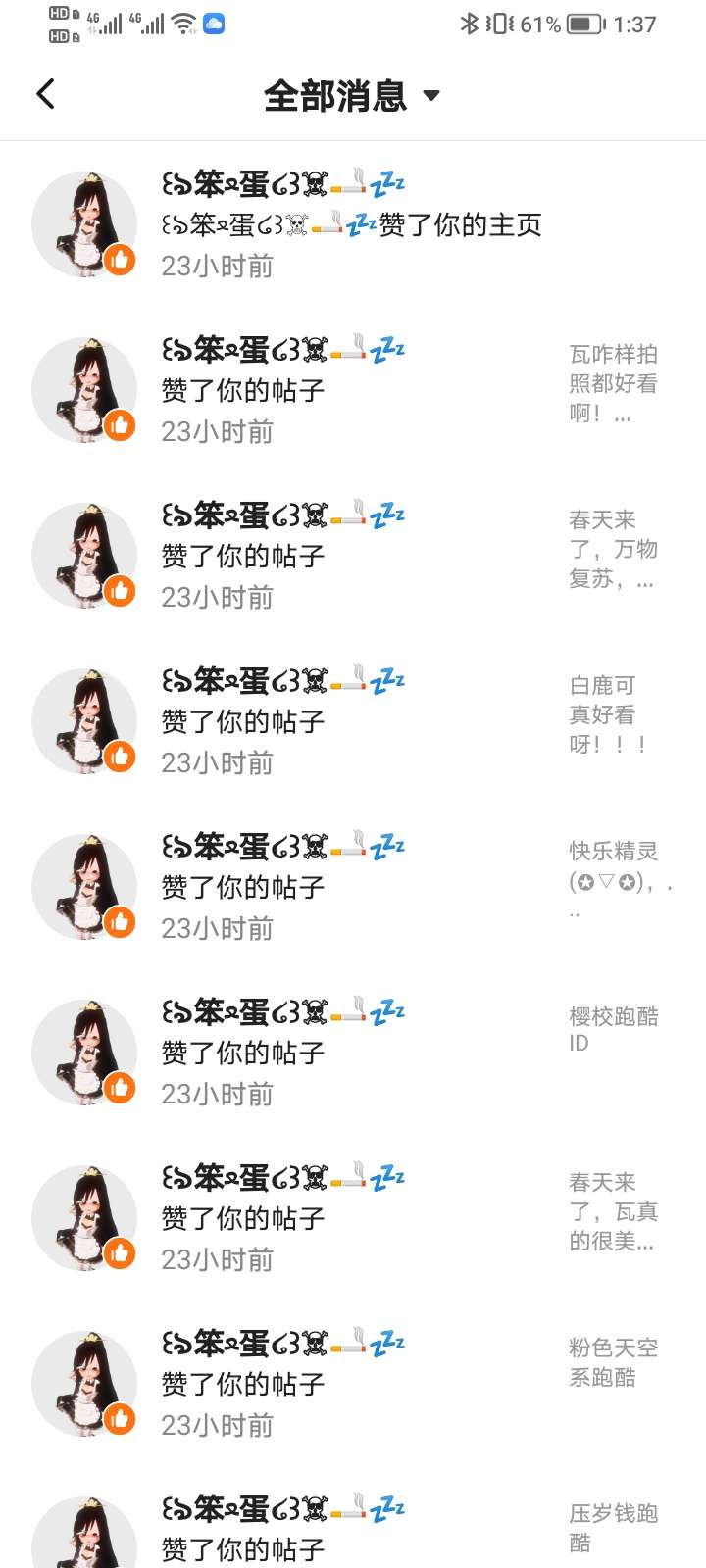Open like notification for post 白鹿可真好看呀
Image resolution: width=706 pixels, height=1568 pixels.
tap(351, 721)
